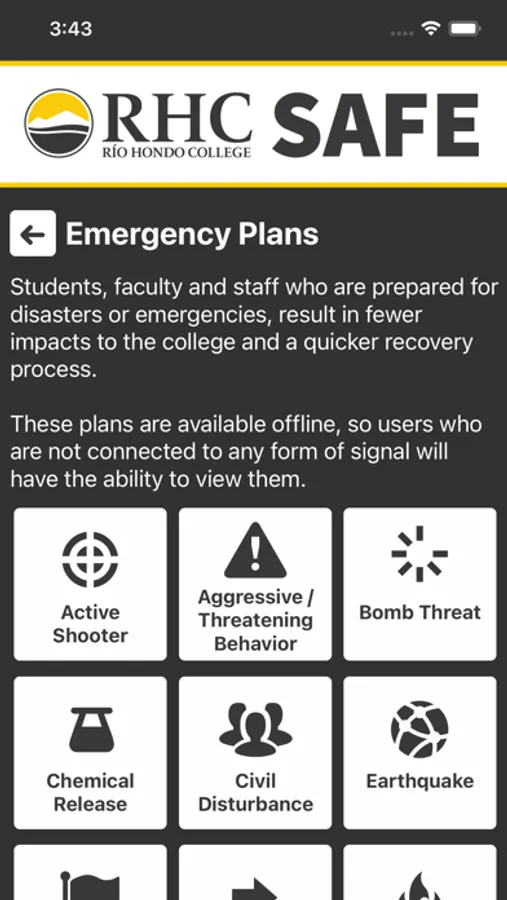507x900 pixels.
Task: Open Aggressive / Threatening Behavior plan
Action: 255,584
